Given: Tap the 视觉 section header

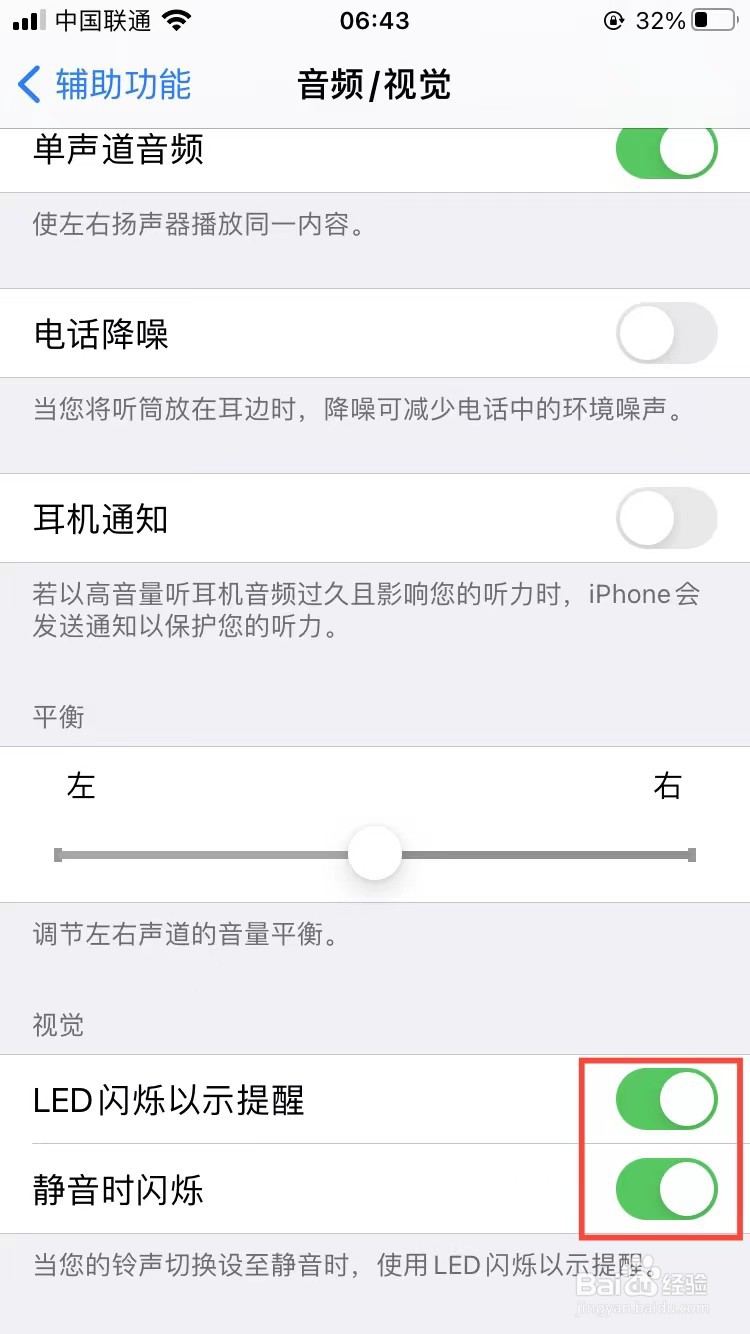Looking at the screenshot, I should pos(57,1025).
